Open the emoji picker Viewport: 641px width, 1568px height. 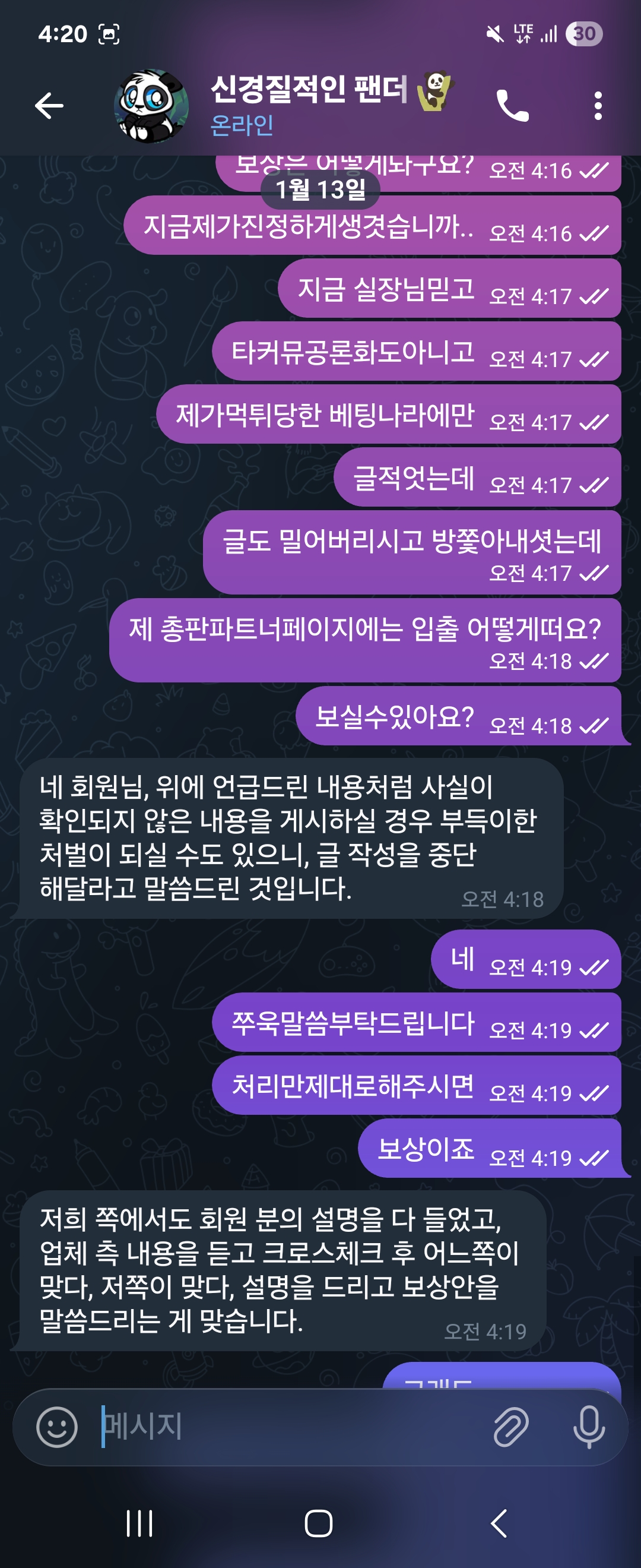point(57,1427)
